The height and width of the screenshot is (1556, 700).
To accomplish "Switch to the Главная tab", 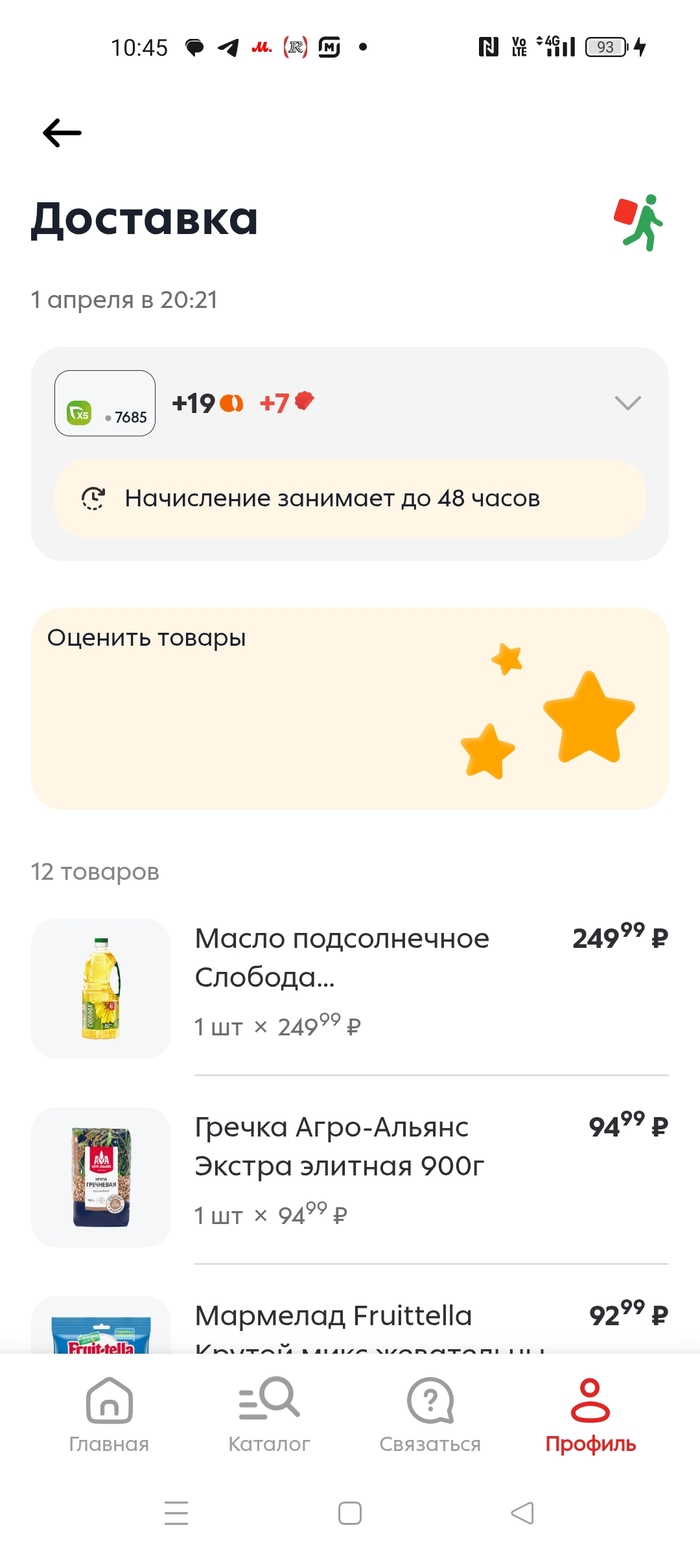I will (x=109, y=1414).
